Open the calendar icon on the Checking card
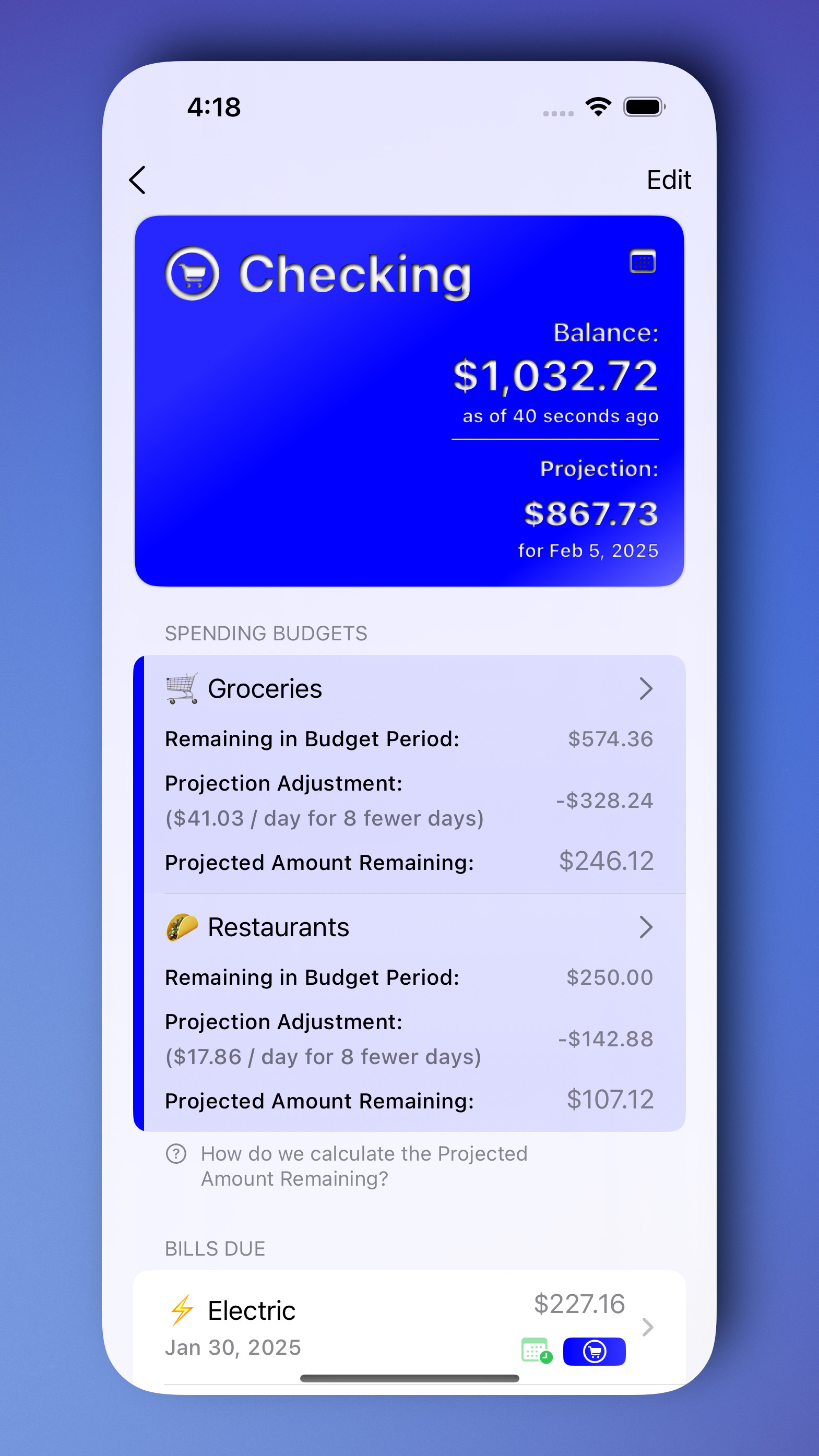819x1456 pixels. tap(643, 261)
